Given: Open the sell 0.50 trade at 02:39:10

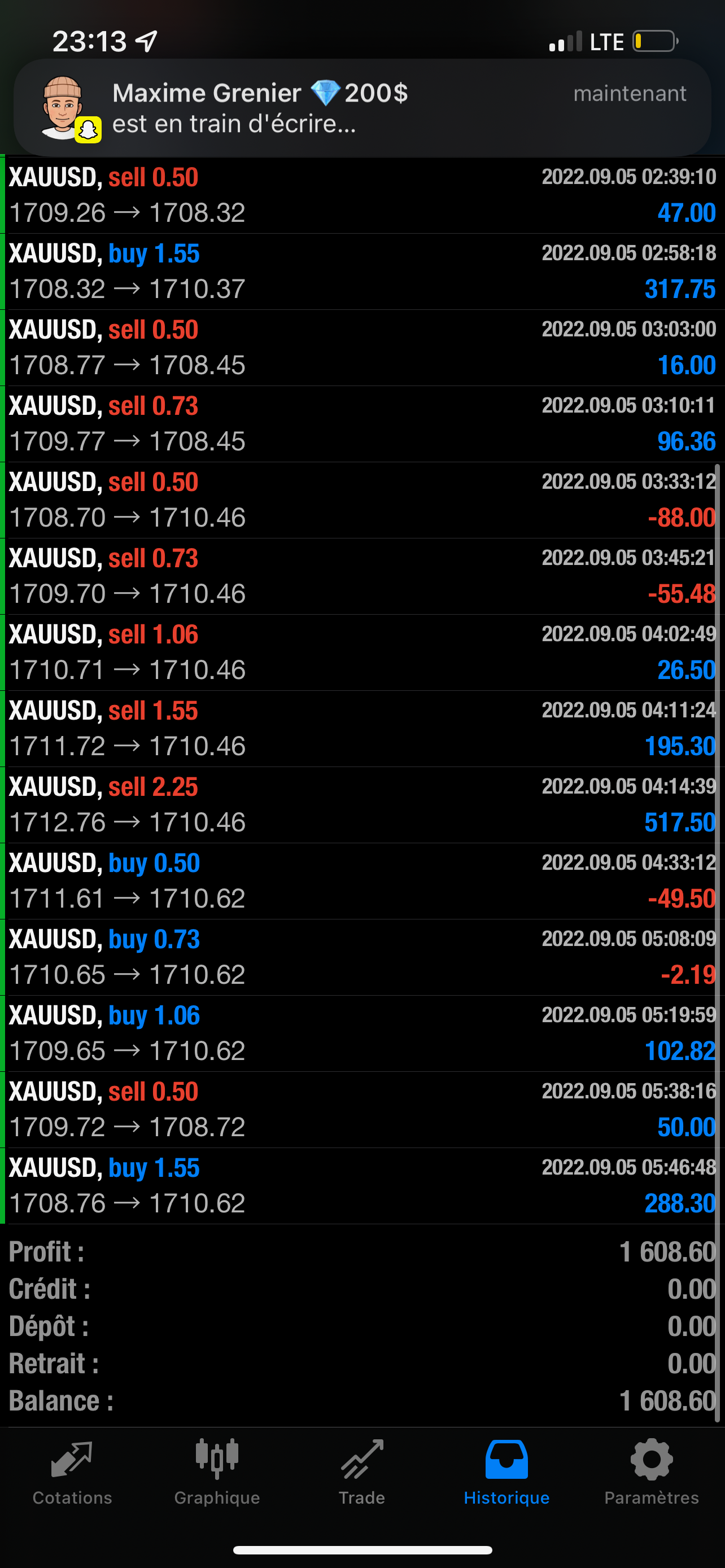Looking at the screenshot, I should pyautogui.click(x=362, y=195).
